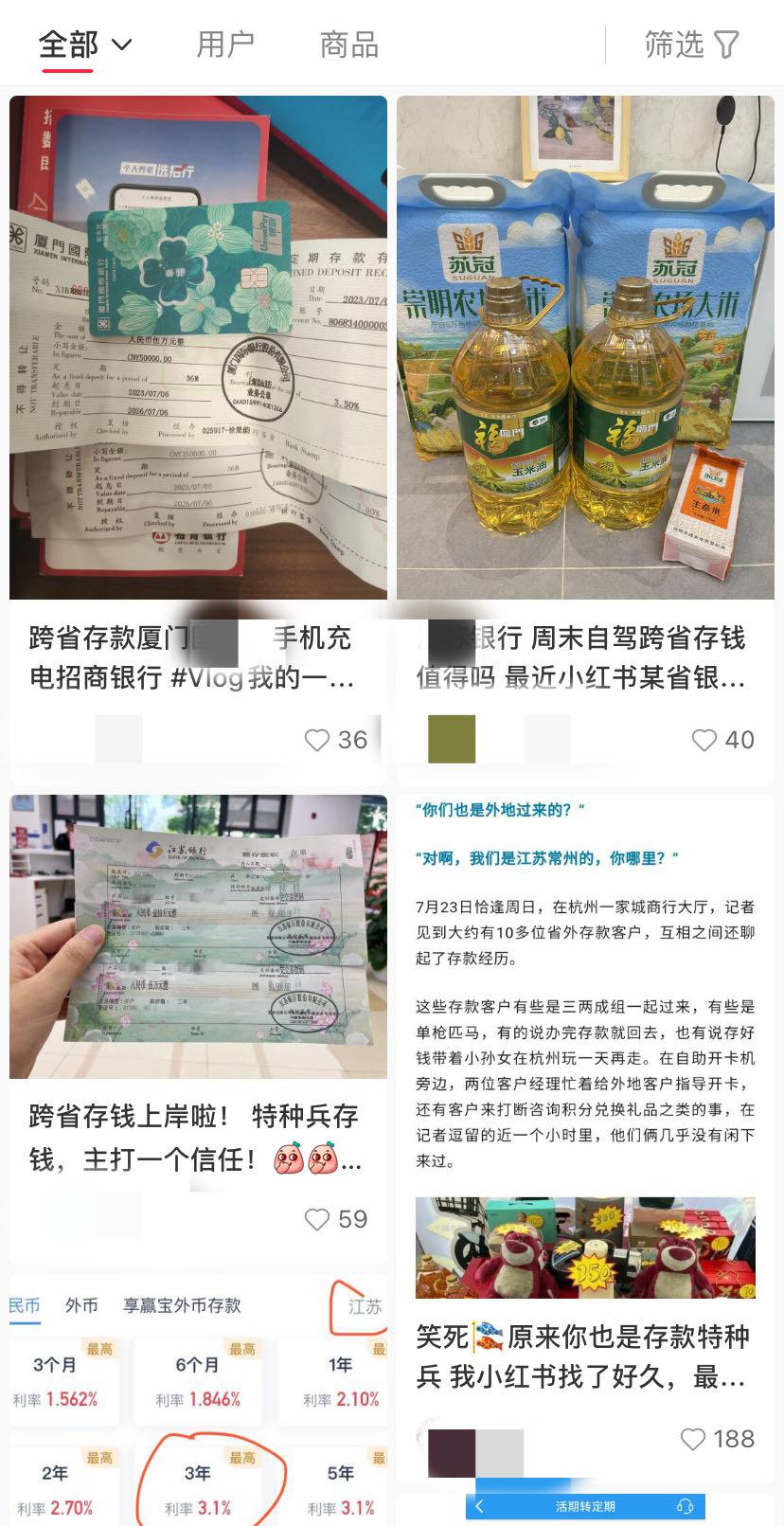
Task: Open the 筛选 filter
Action: (691, 45)
